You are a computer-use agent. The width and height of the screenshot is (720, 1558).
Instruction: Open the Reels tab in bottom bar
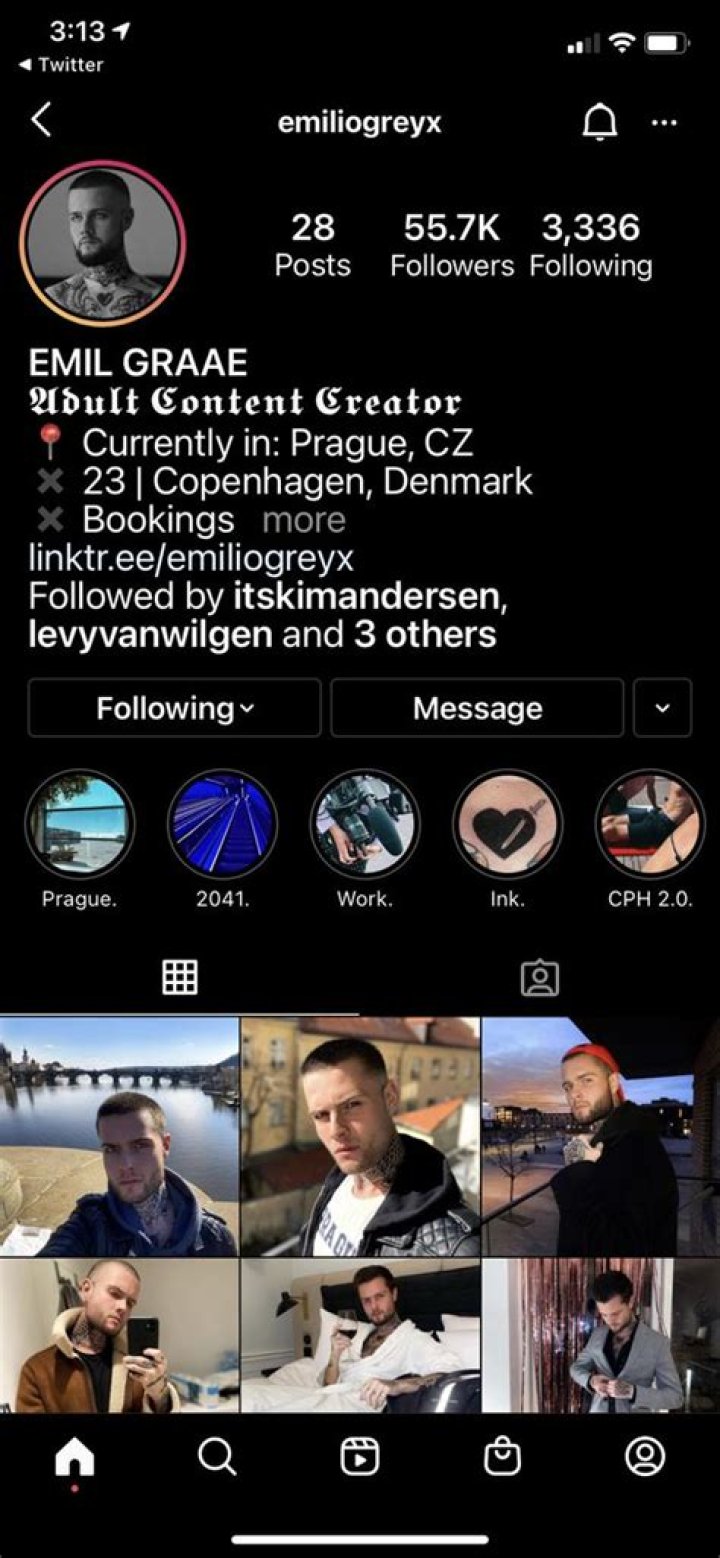point(360,1457)
